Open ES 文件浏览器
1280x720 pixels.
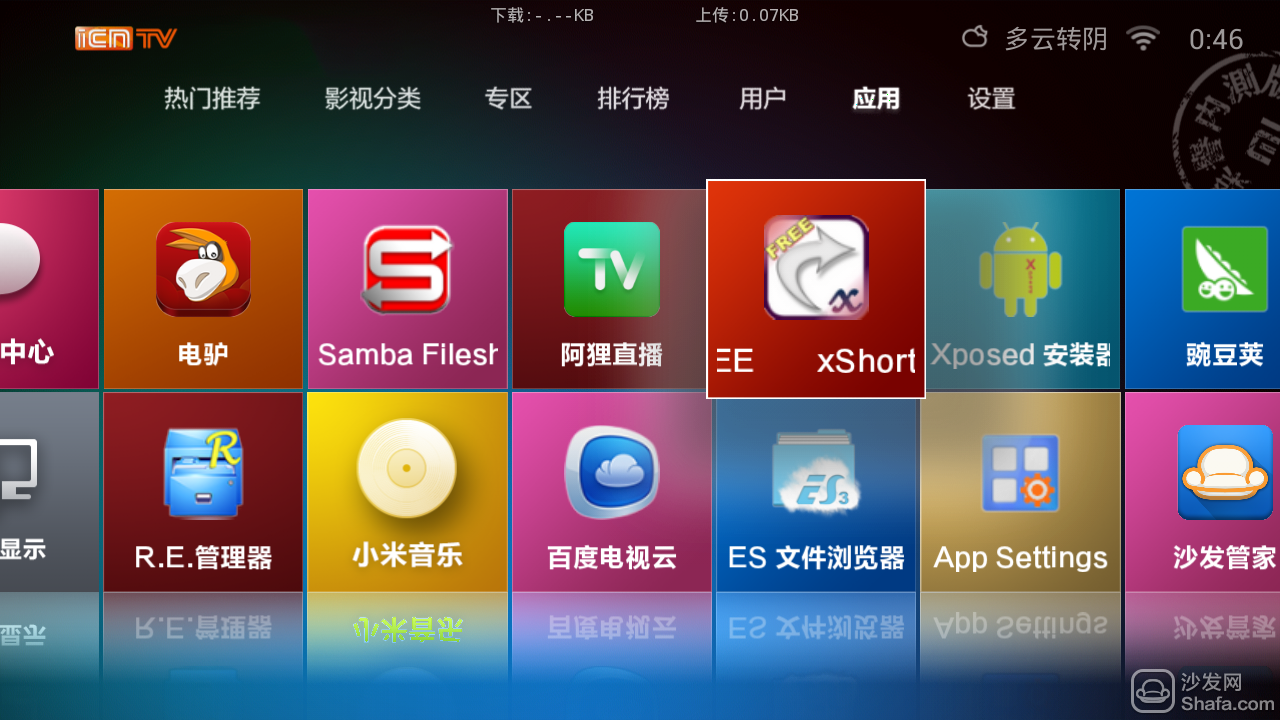click(x=815, y=491)
